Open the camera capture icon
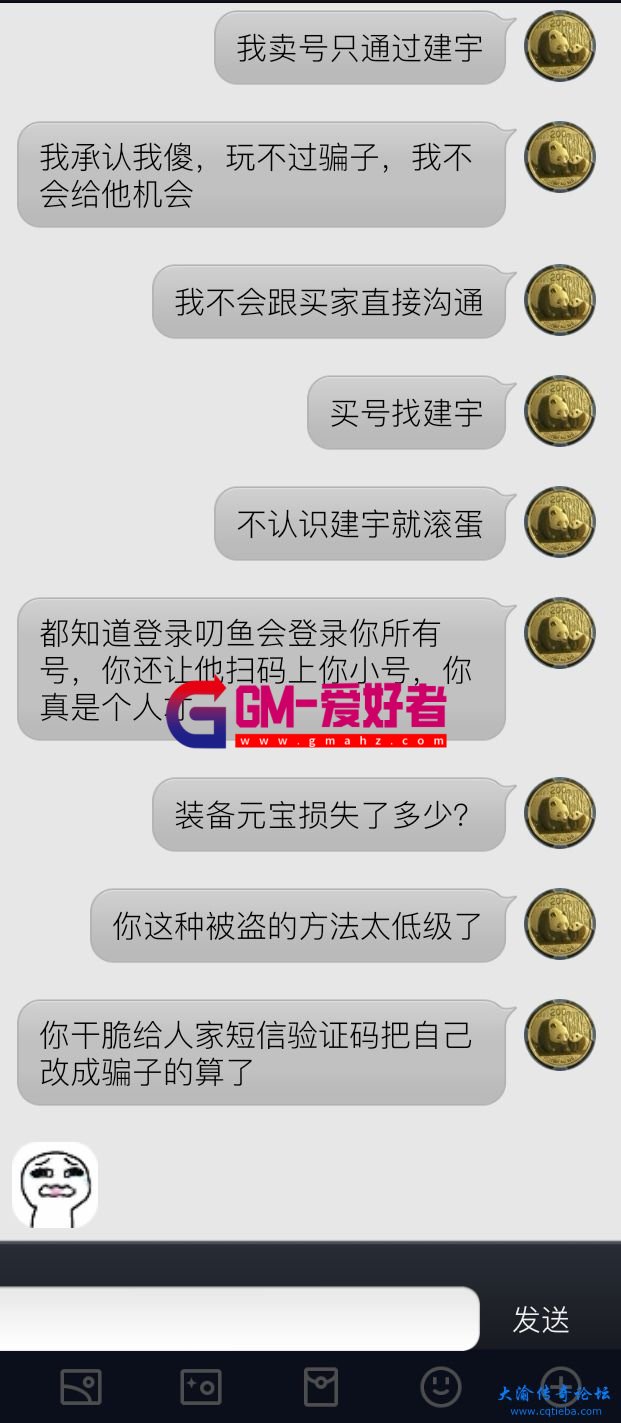 coord(201,1387)
